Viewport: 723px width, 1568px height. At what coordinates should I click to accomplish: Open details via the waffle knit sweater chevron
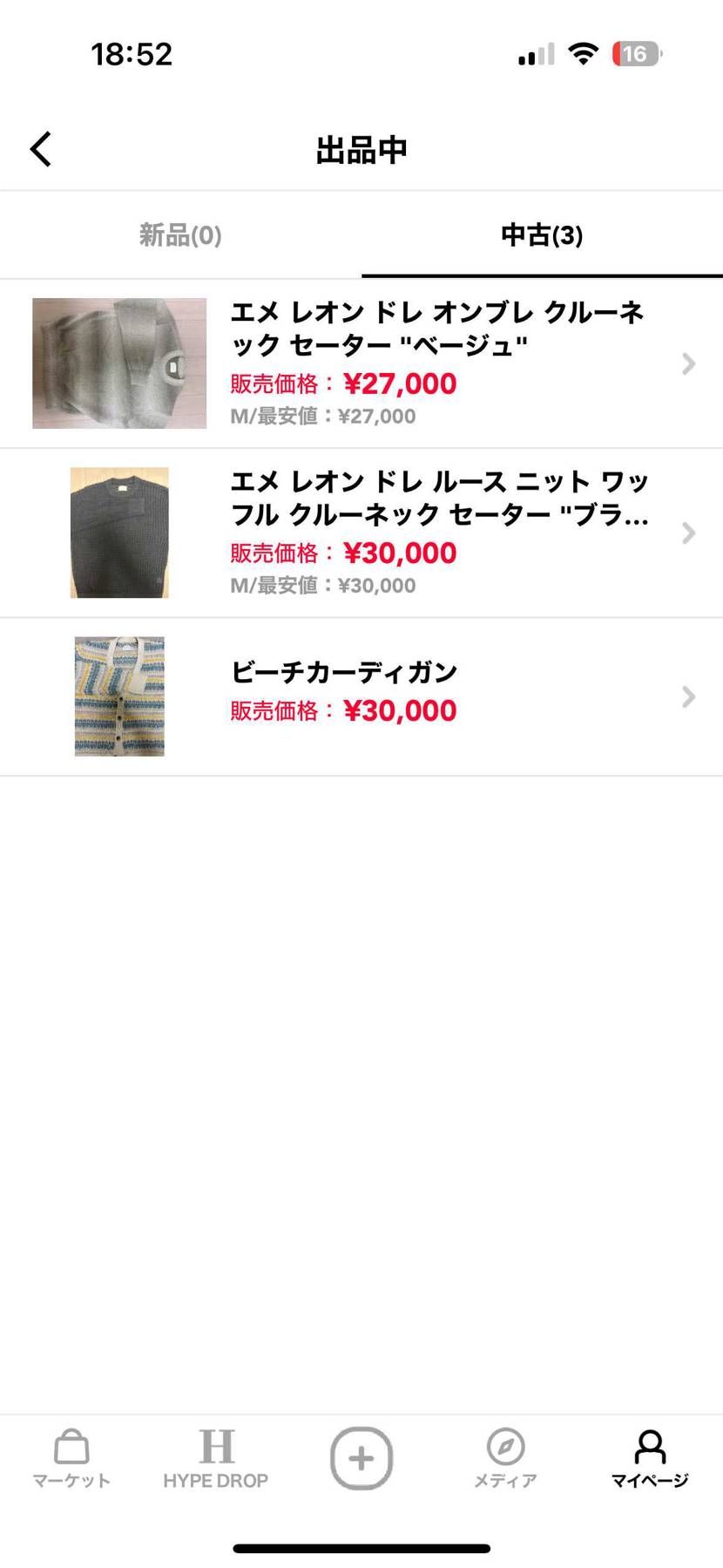689,533
